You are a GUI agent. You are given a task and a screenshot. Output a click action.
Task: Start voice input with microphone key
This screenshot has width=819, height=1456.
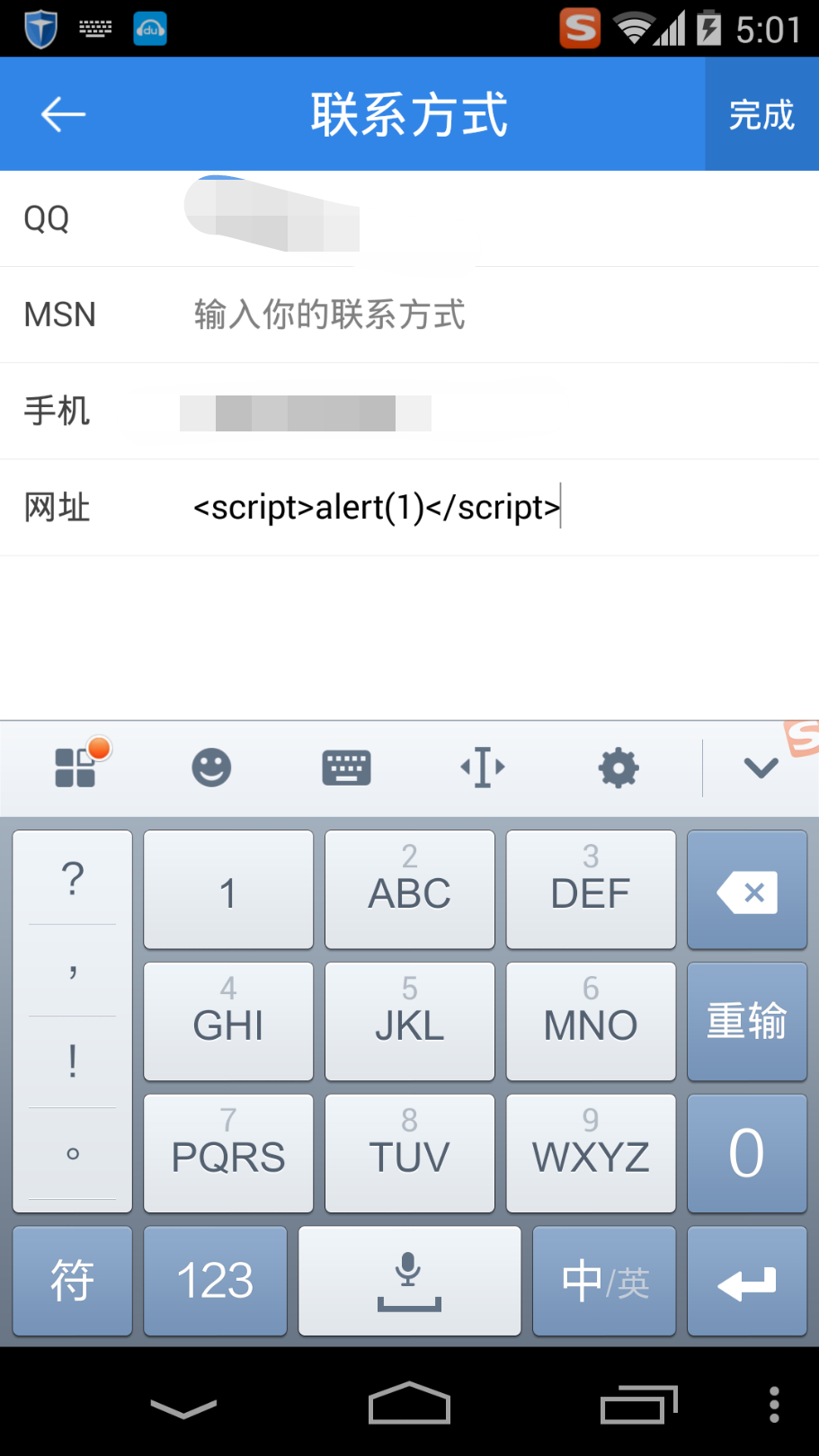409,1281
